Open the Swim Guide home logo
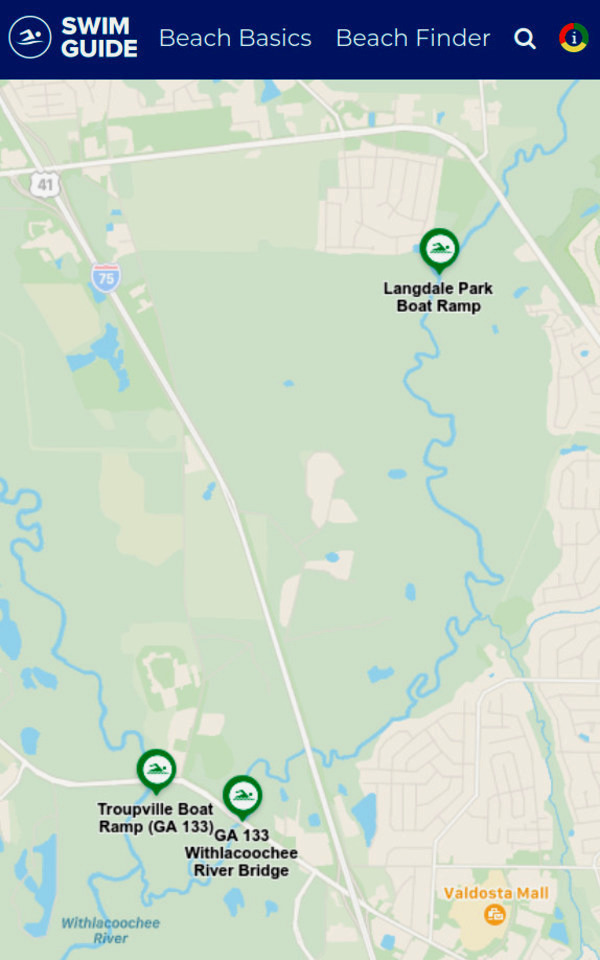The height and width of the screenshot is (960, 600). coord(73,38)
